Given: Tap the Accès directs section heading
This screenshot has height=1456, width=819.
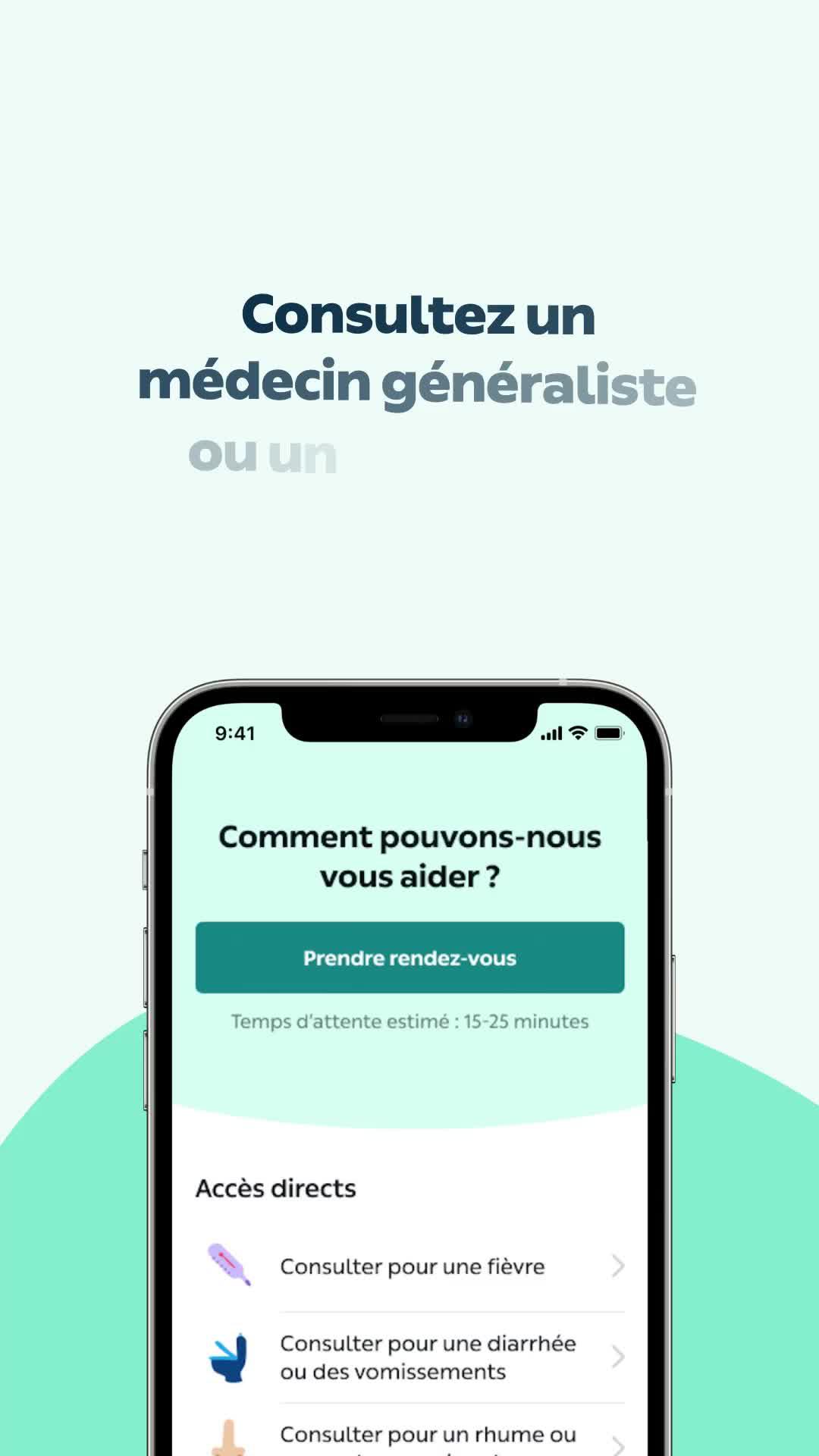Looking at the screenshot, I should (276, 1188).
